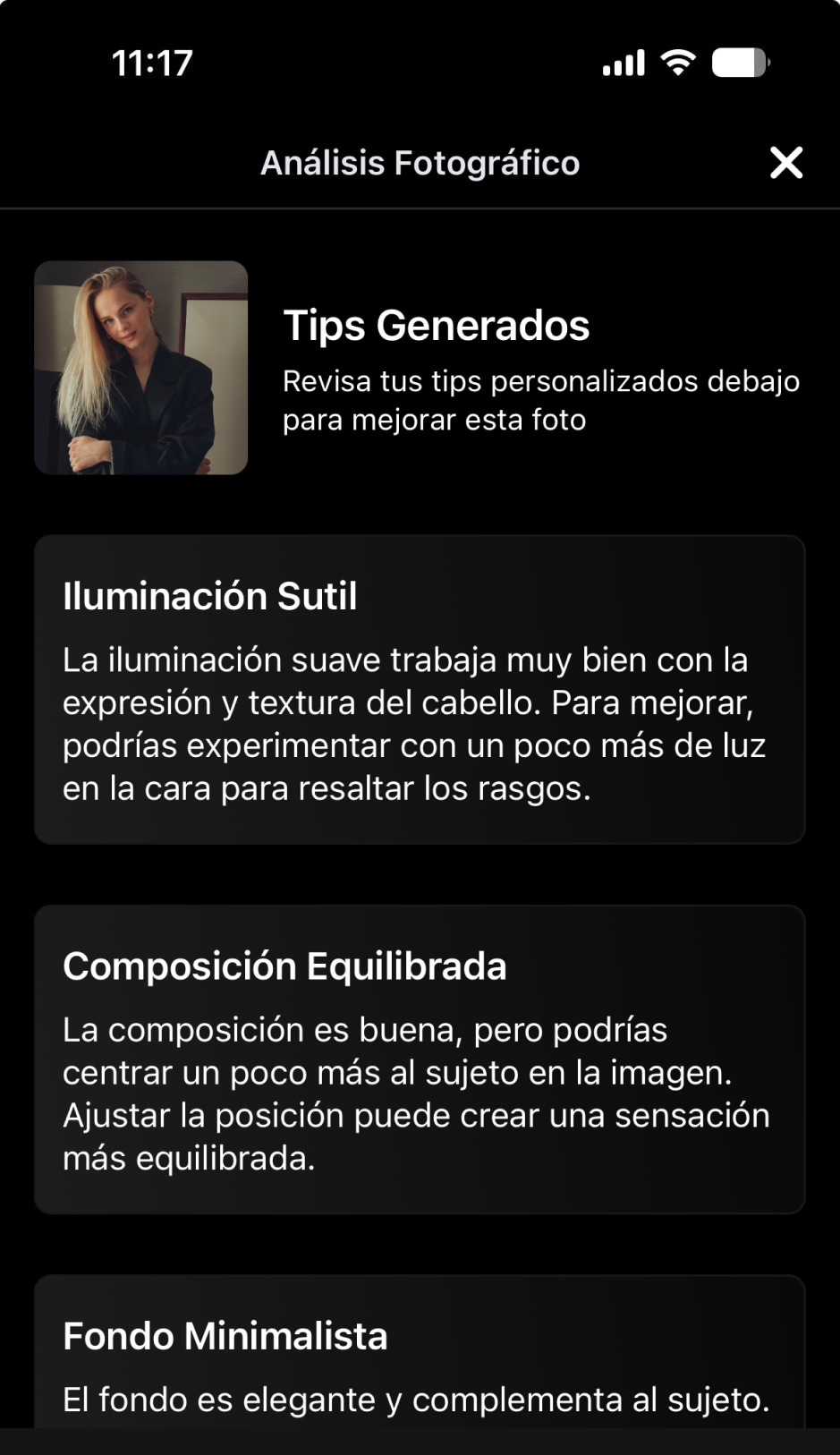This screenshot has width=840, height=1455.
Task: Expand the Fondo Minimalista section
Action: pos(225,1335)
